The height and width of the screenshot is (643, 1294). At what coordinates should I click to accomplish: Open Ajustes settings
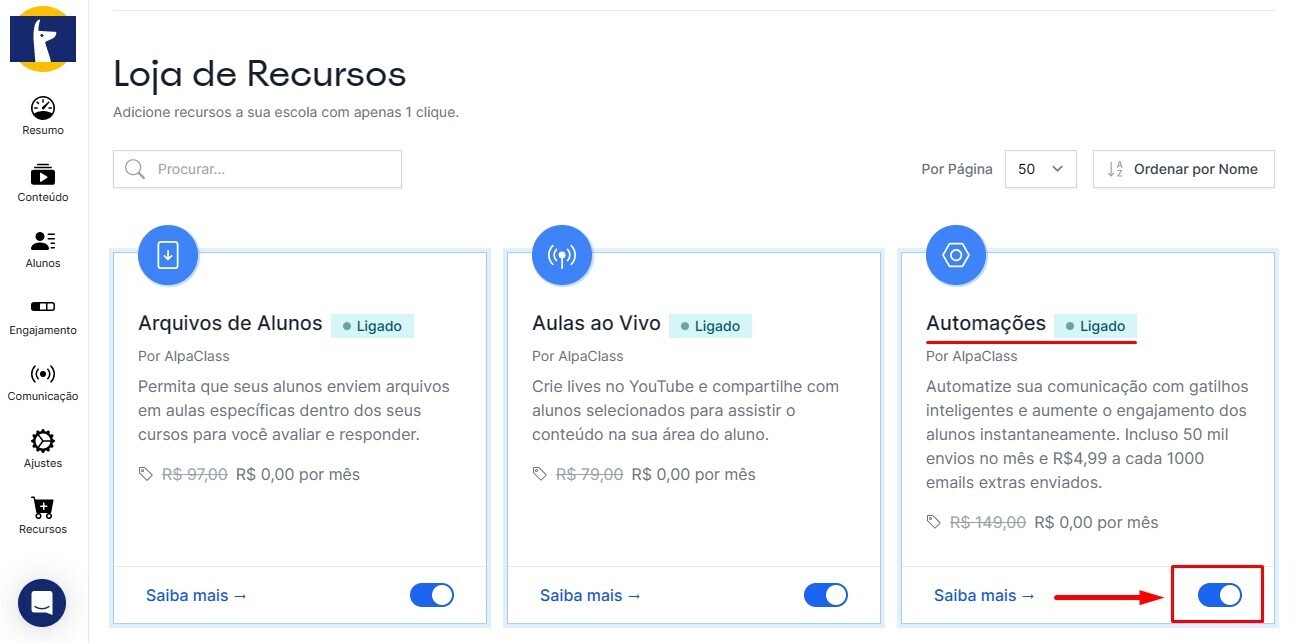42,448
